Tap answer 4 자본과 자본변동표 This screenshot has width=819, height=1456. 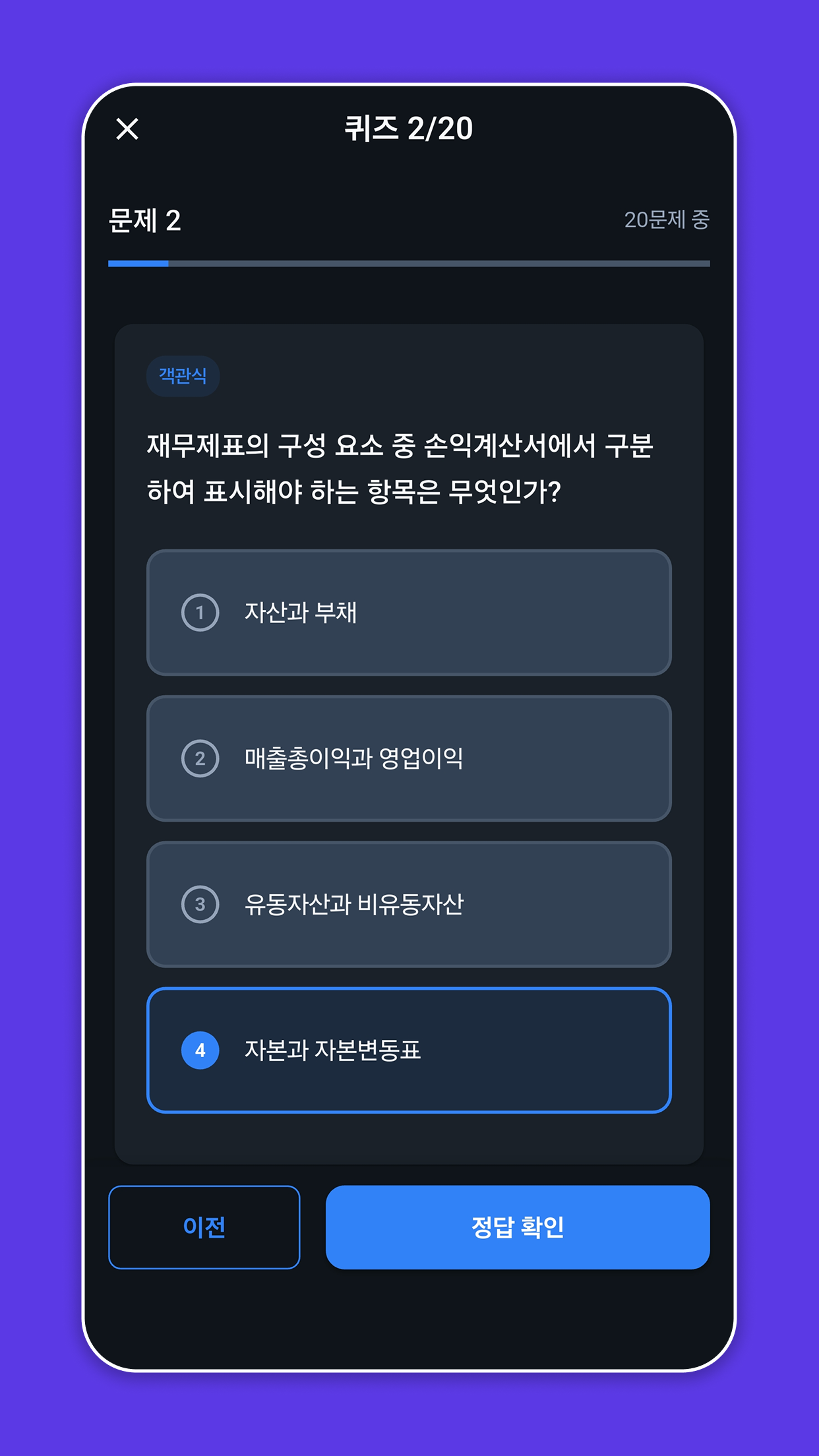point(409,1050)
